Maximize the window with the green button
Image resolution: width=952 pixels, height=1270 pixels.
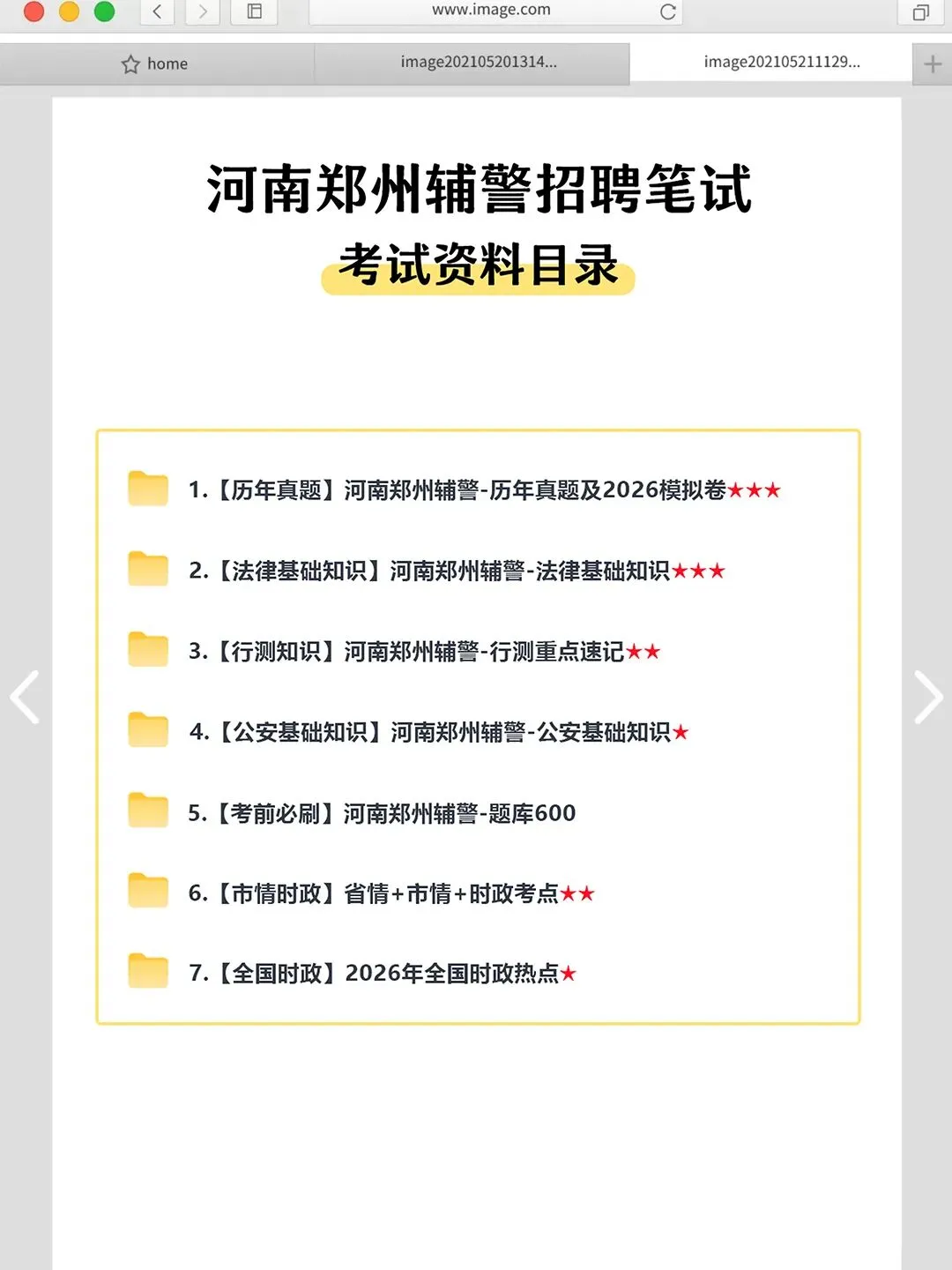[x=104, y=11]
